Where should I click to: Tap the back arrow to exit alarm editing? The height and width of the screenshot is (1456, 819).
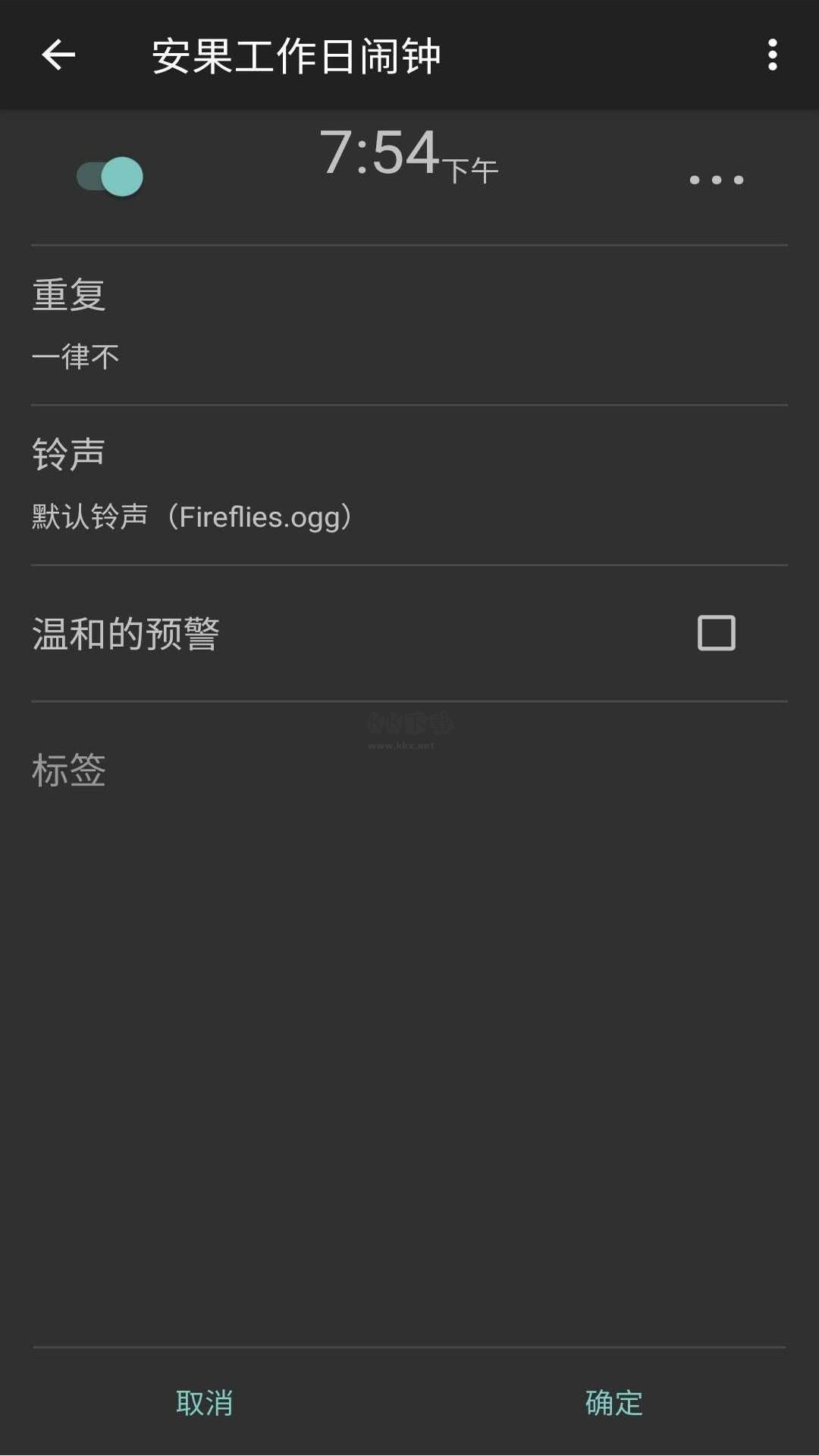coord(58,55)
